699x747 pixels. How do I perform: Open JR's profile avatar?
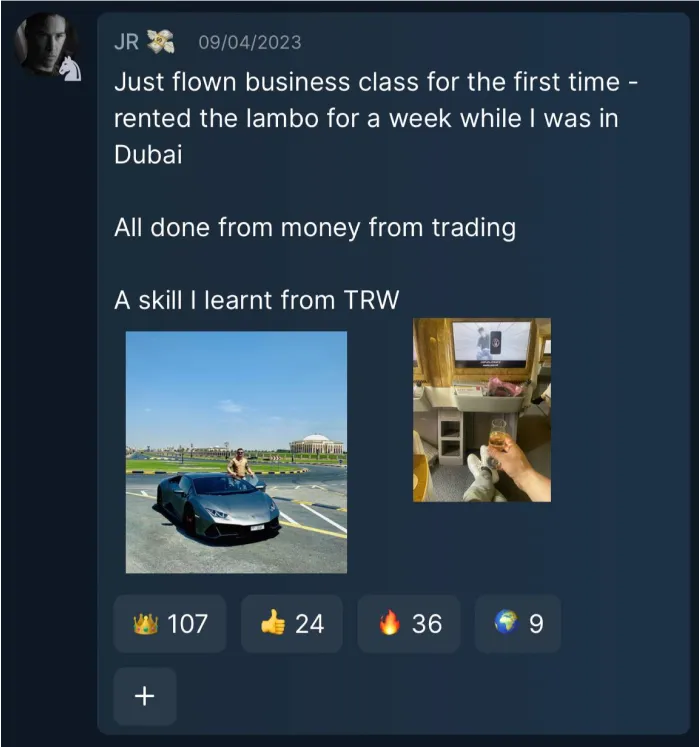46,46
